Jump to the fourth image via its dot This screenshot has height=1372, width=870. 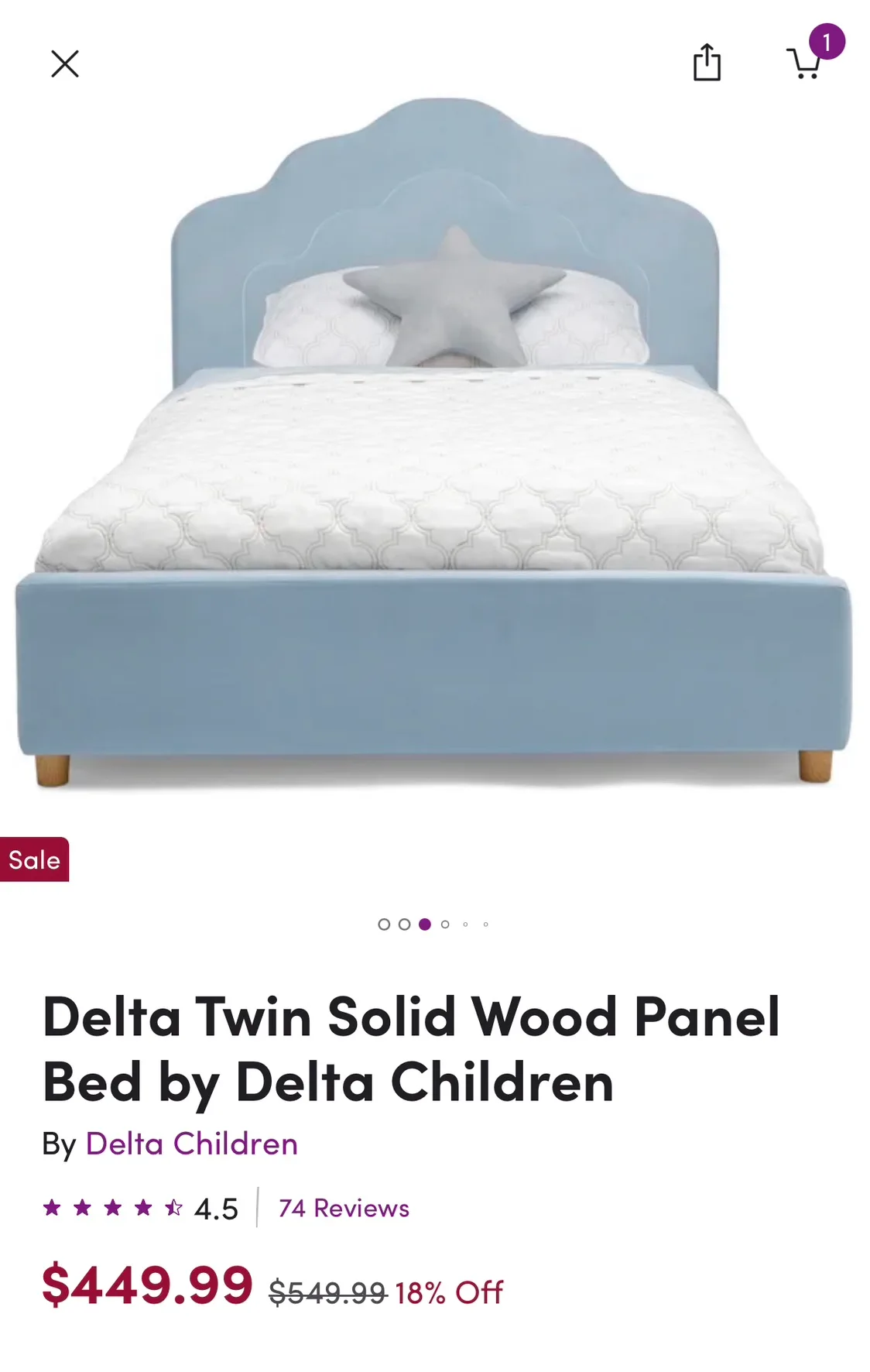pyautogui.click(x=444, y=924)
